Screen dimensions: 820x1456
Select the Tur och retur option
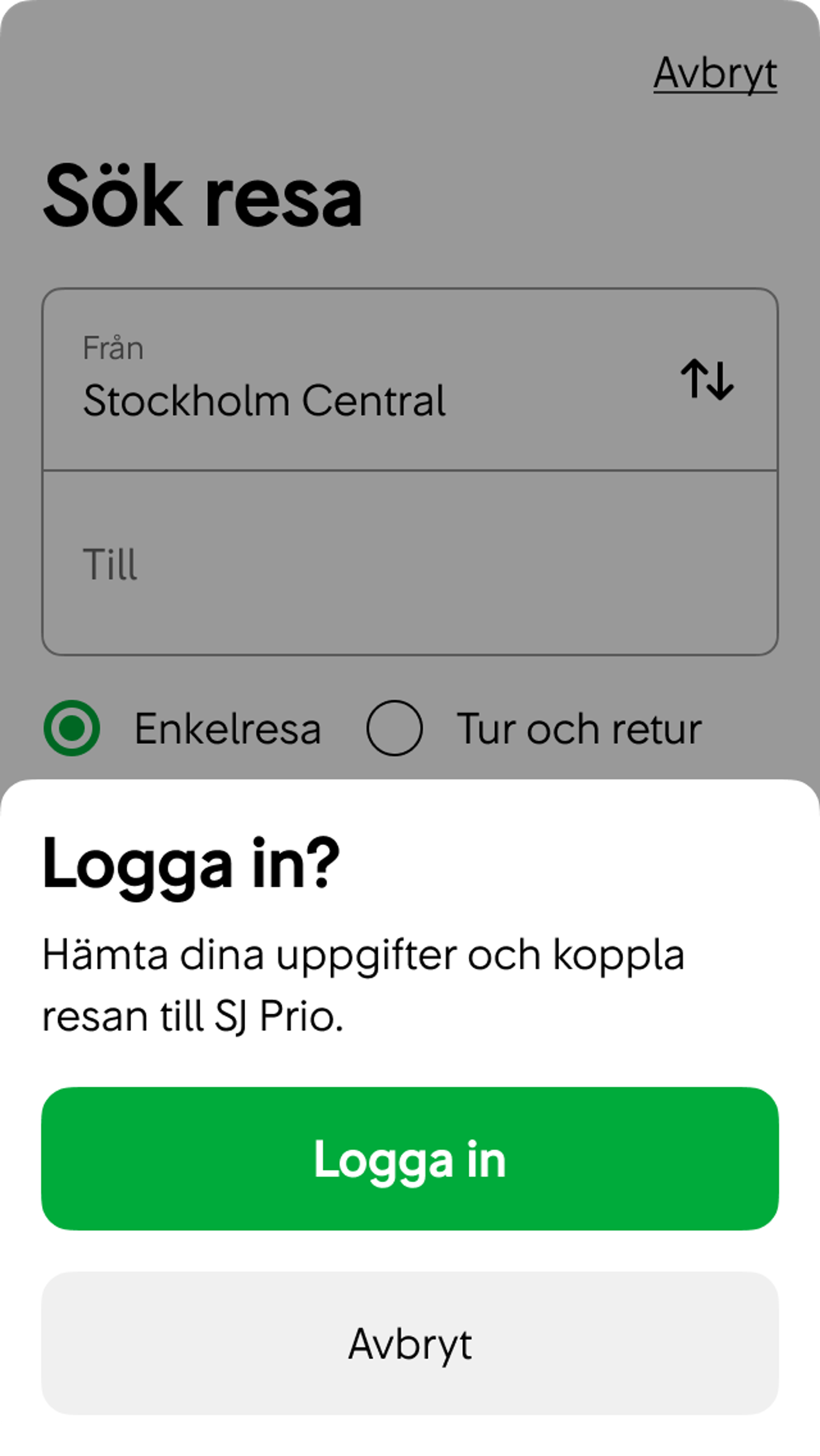[x=394, y=728]
